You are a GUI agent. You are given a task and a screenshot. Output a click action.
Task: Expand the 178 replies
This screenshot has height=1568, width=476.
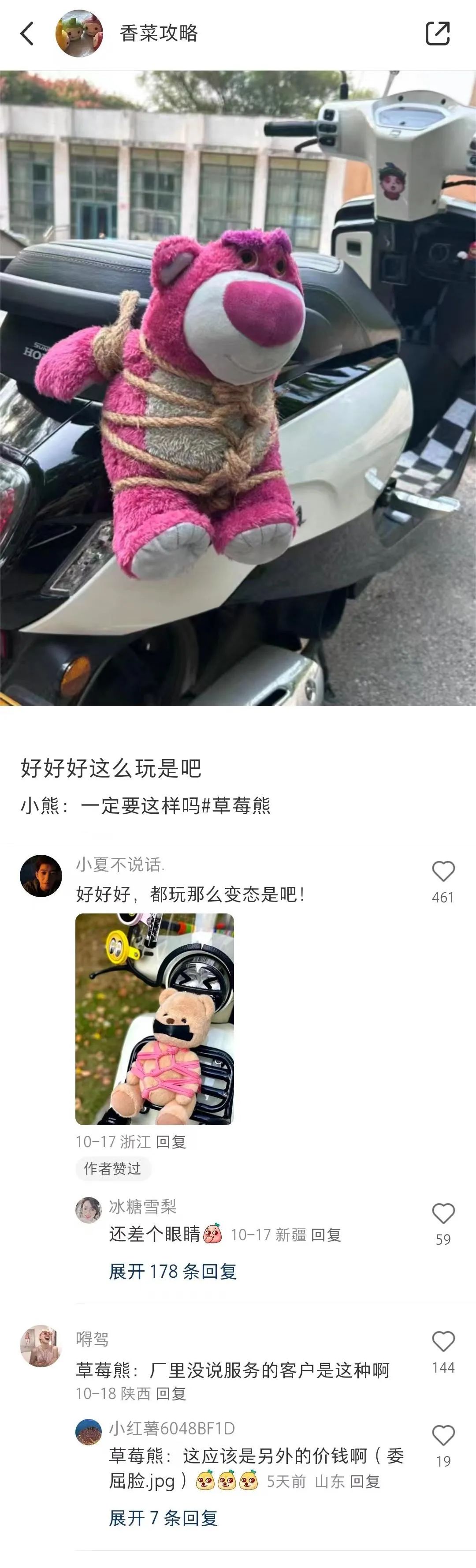tap(173, 1271)
